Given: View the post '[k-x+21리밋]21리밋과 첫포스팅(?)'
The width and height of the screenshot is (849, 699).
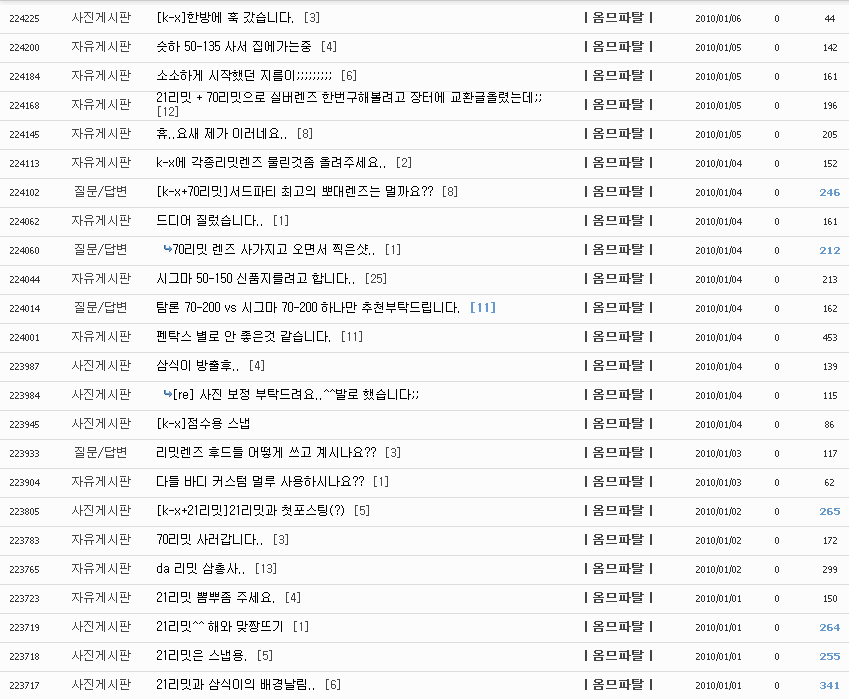Looking at the screenshot, I should 250,511.
